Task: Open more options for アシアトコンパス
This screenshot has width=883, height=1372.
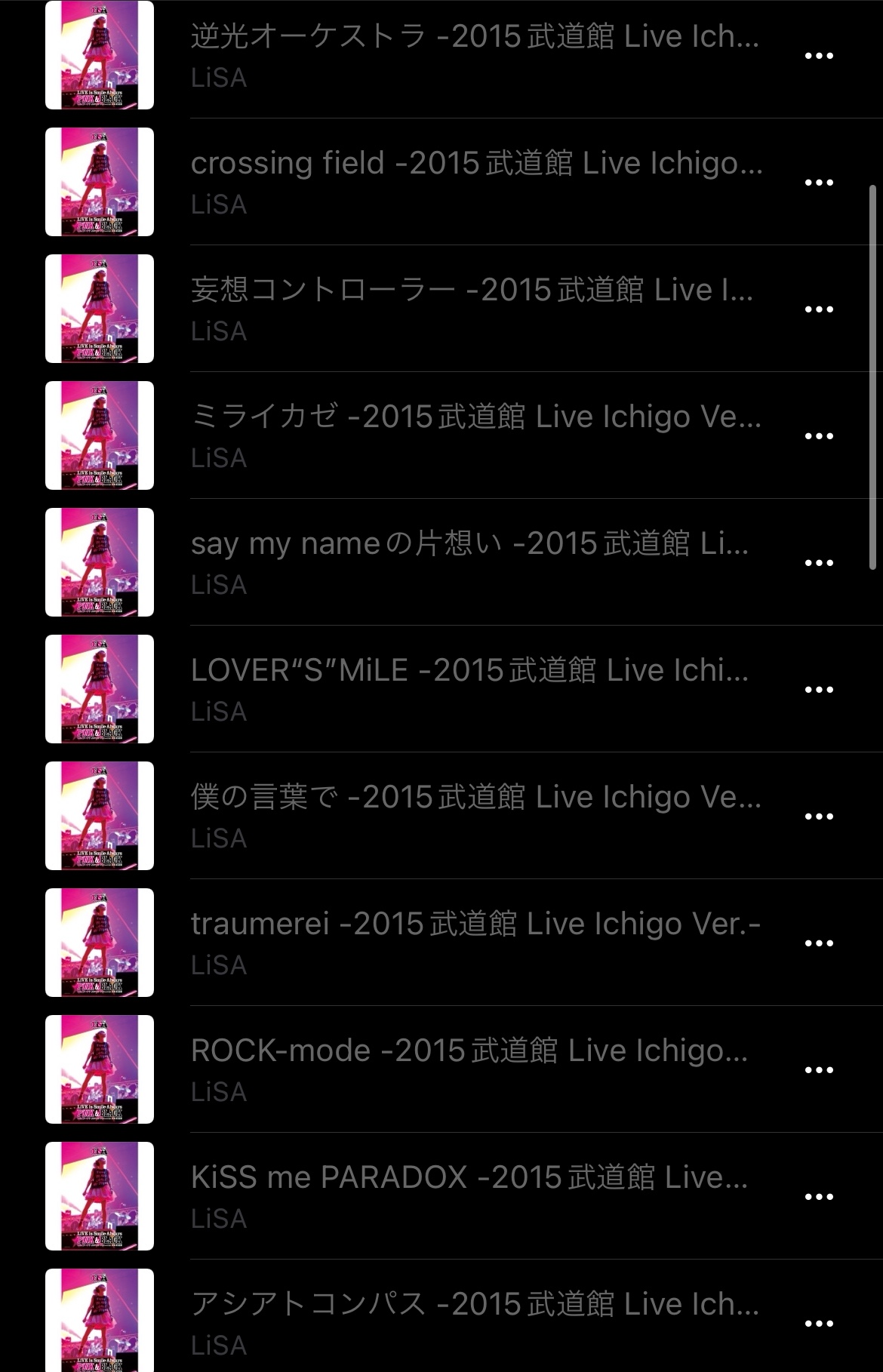Action: click(x=819, y=1324)
